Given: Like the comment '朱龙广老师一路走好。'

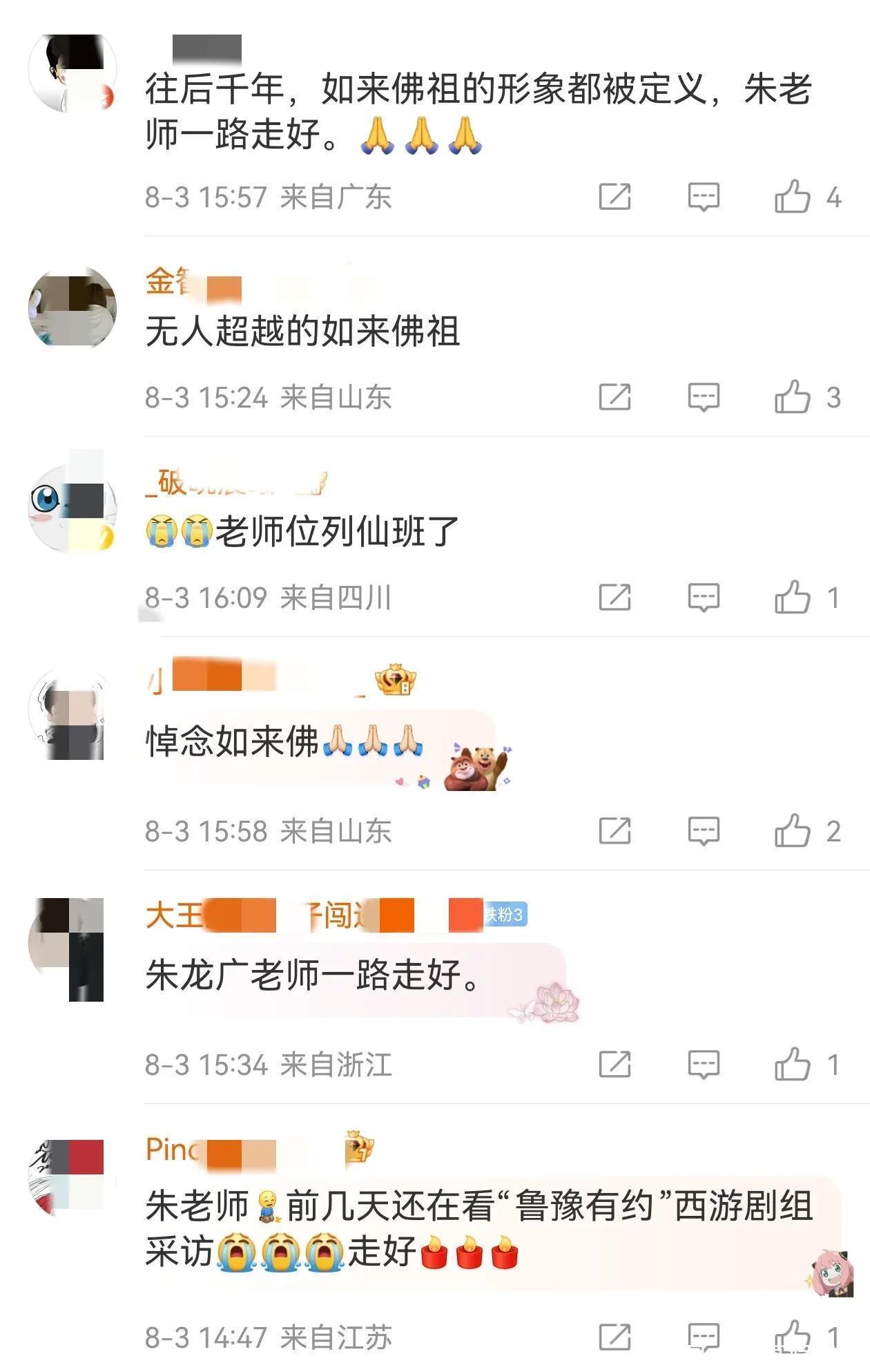Looking at the screenshot, I should (792, 1065).
